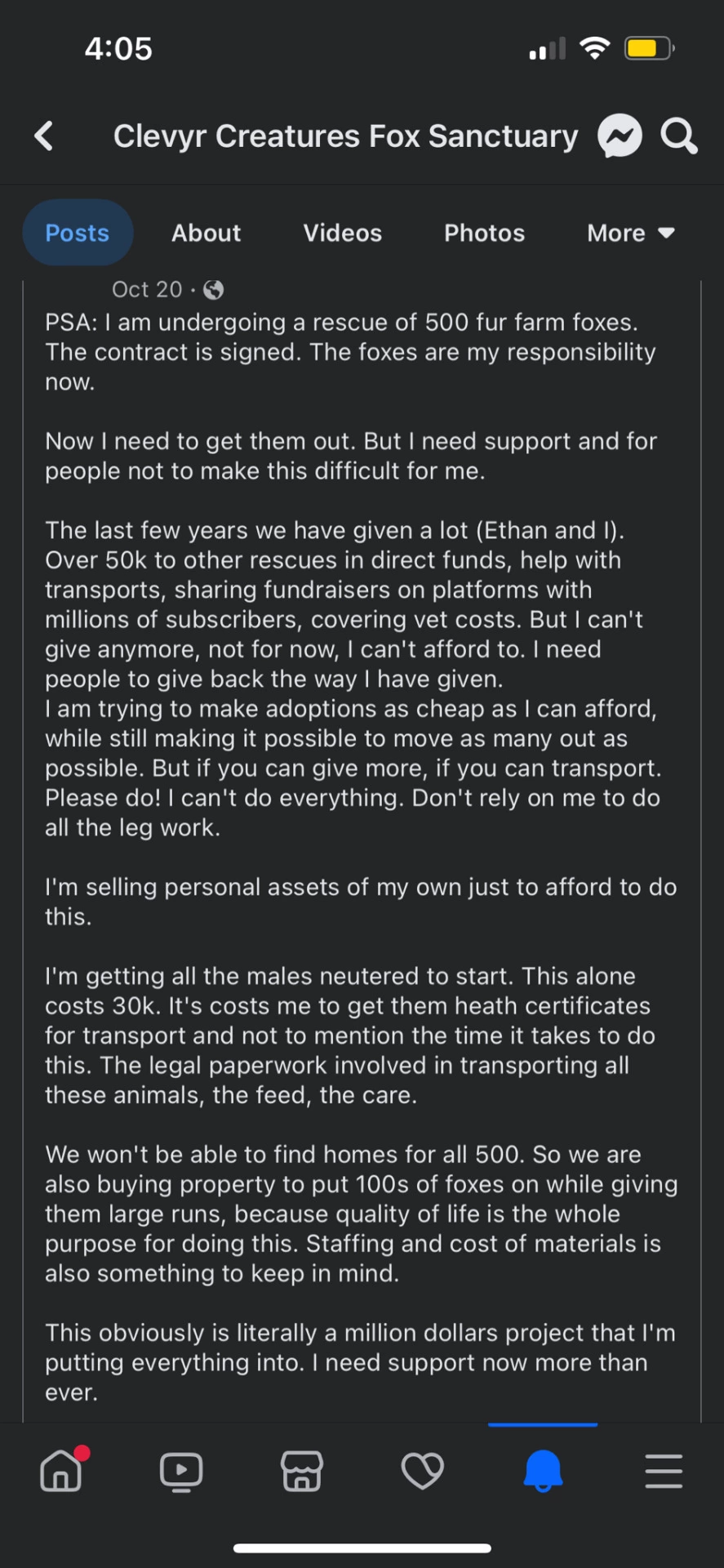The height and width of the screenshot is (1568, 724).
Task: Open the Dating heart tab
Action: pos(423,1471)
